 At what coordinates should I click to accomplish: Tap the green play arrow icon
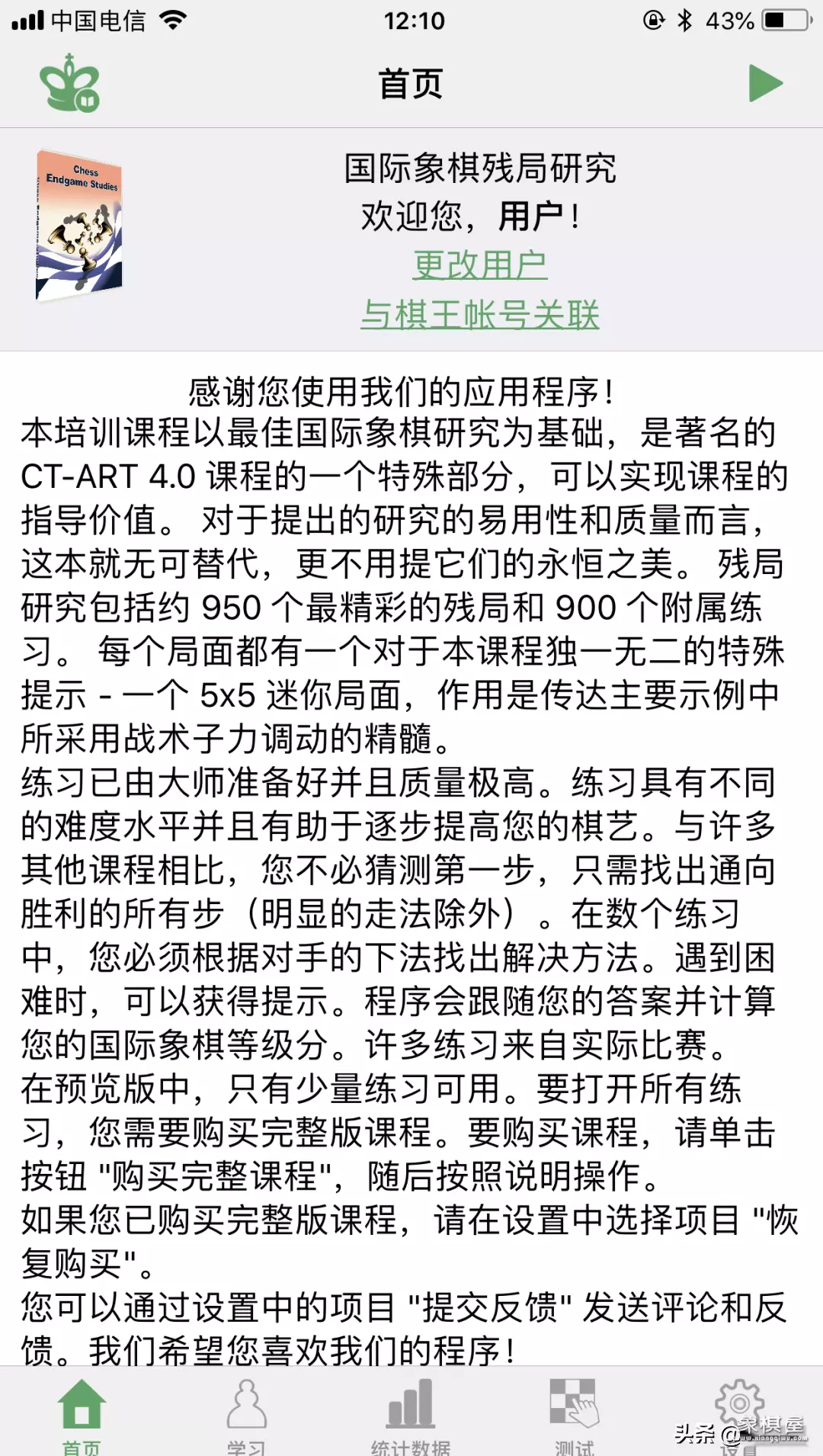click(765, 83)
